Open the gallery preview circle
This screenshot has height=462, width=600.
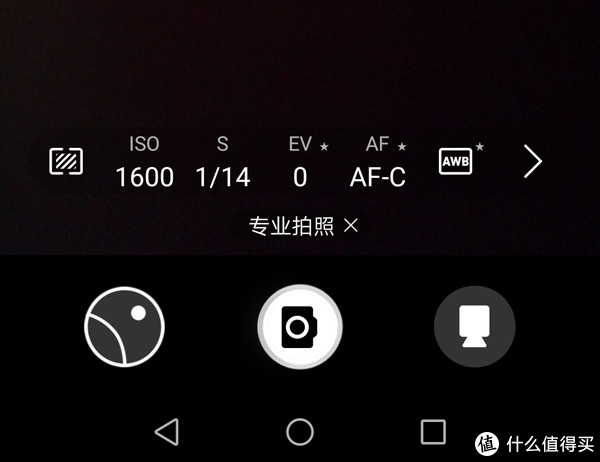(x=125, y=327)
